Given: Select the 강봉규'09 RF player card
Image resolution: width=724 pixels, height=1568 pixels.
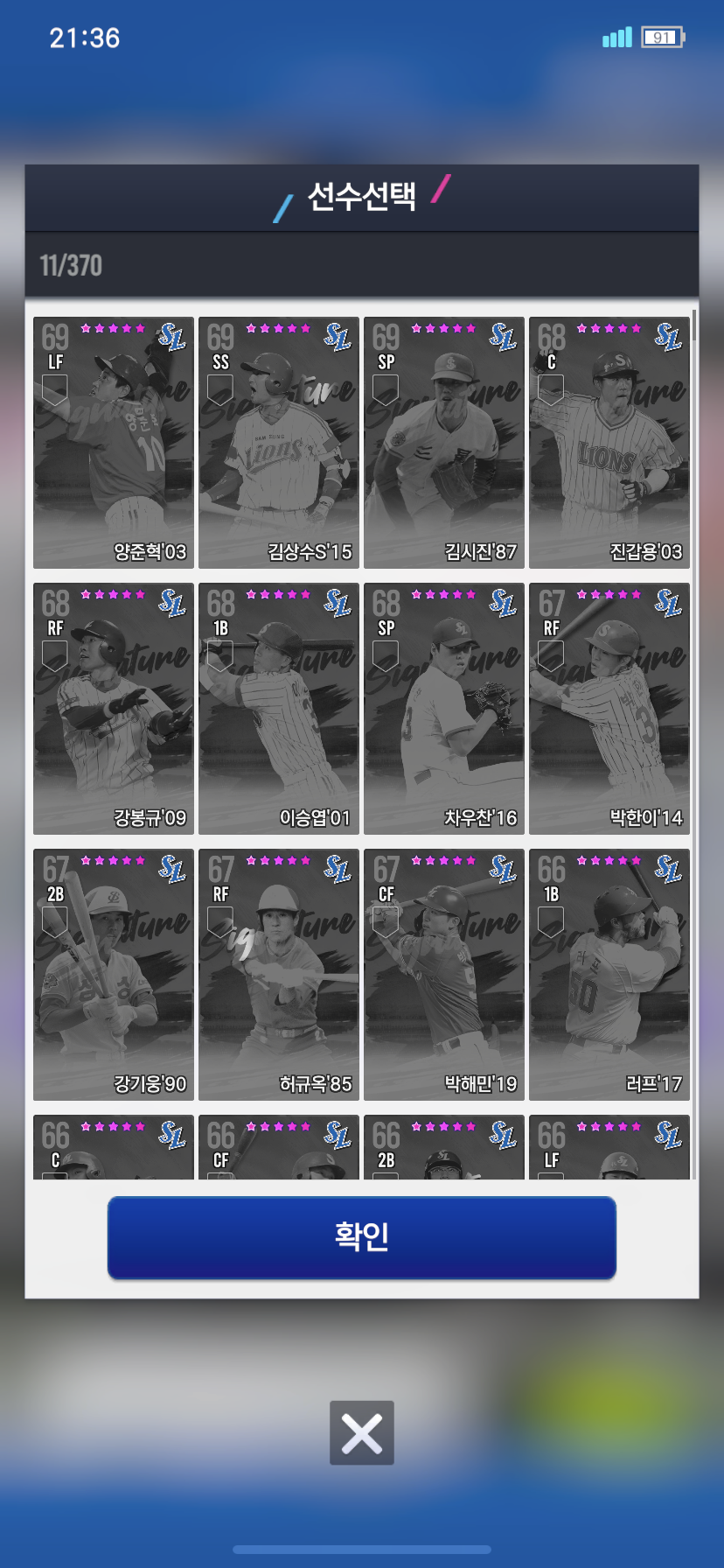Looking at the screenshot, I should (114, 709).
